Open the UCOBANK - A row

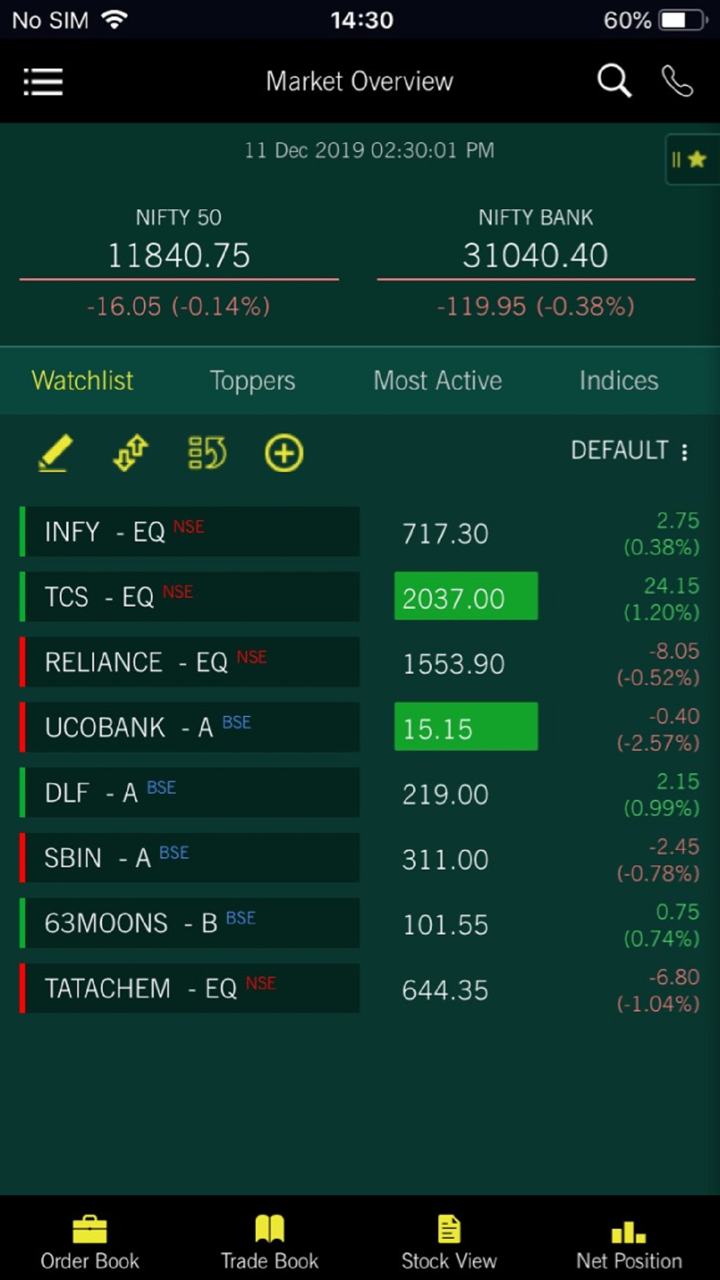tap(190, 727)
